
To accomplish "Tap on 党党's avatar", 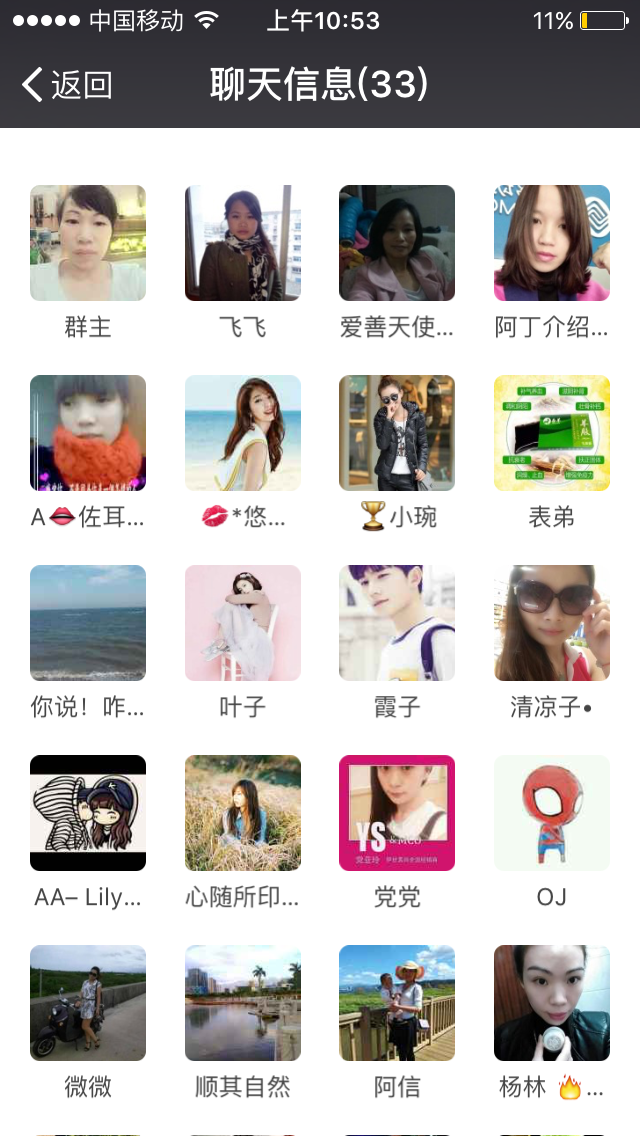I will tap(397, 813).
